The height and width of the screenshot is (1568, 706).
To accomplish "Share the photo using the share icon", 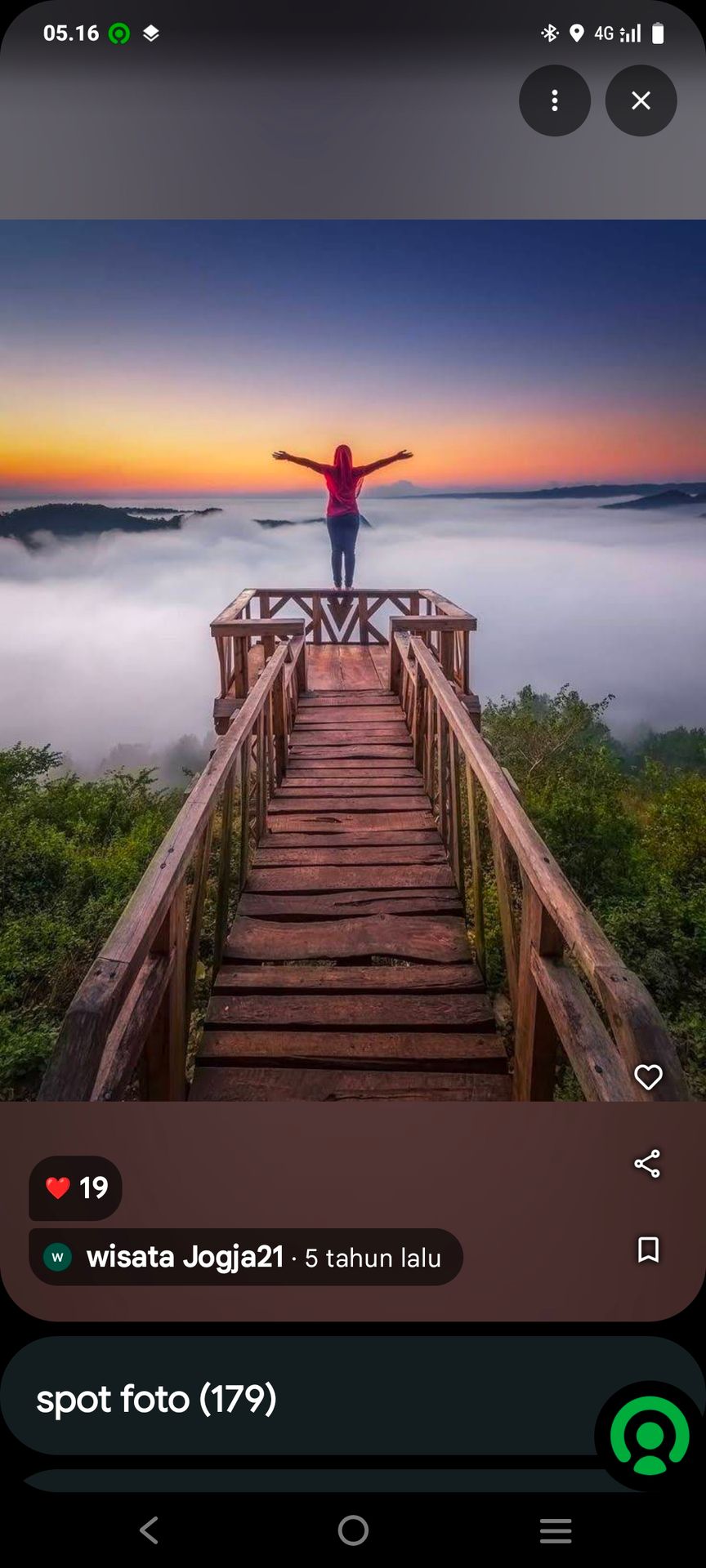I will coord(648,1164).
